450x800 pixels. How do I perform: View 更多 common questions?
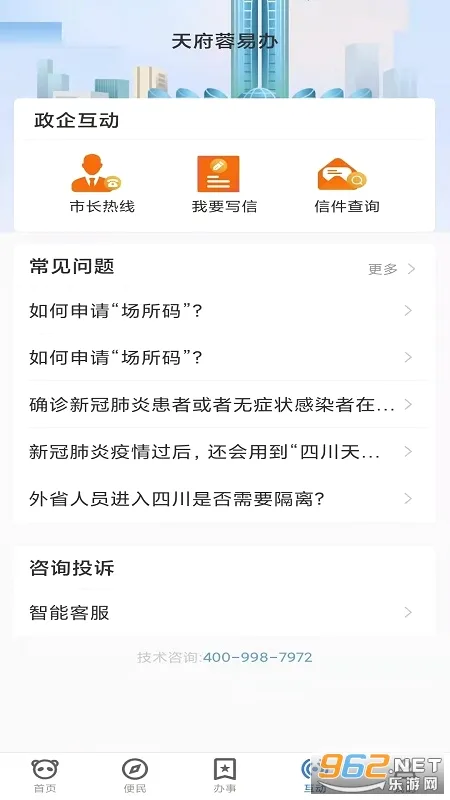click(x=391, y=269)
